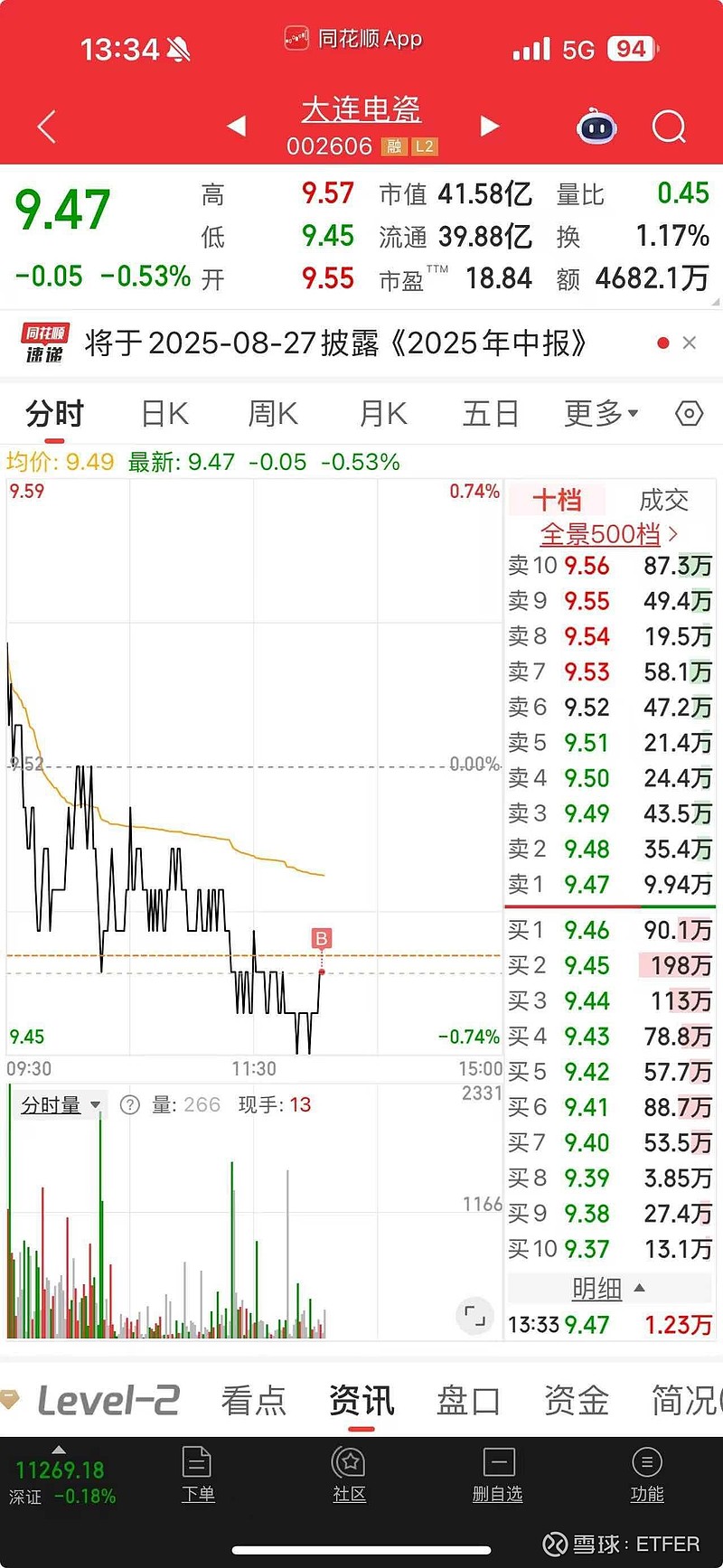723x1568 pixels.
Task: Expand the 更多 chart options dropdown
Action: coord(601,414)
